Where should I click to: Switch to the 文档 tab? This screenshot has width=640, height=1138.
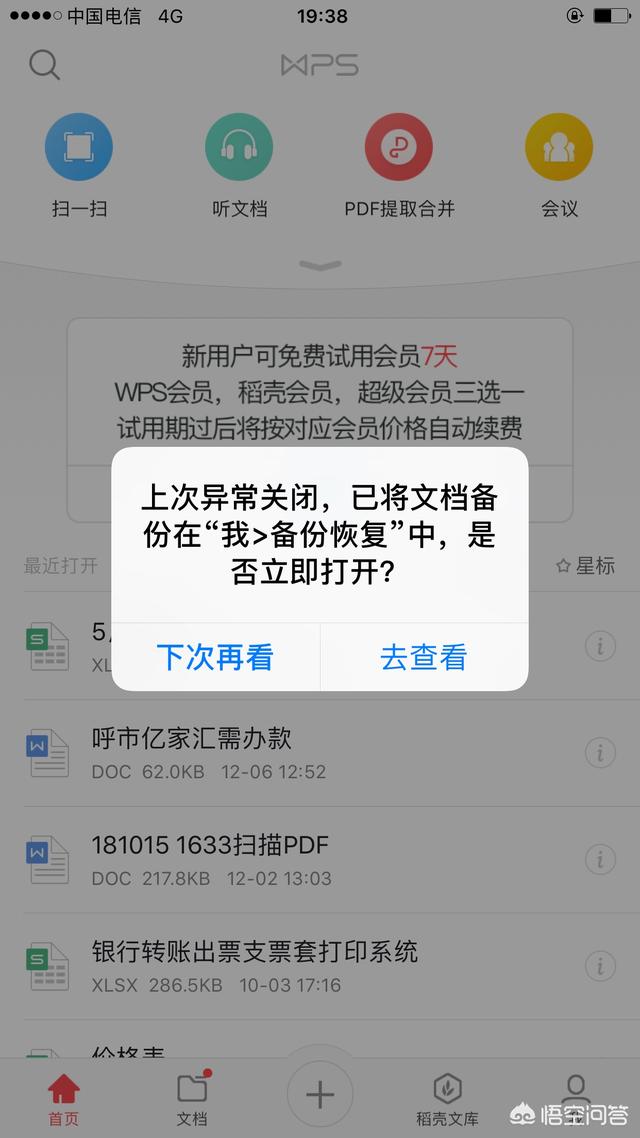pyautogui.click(x=192, y=1099)
